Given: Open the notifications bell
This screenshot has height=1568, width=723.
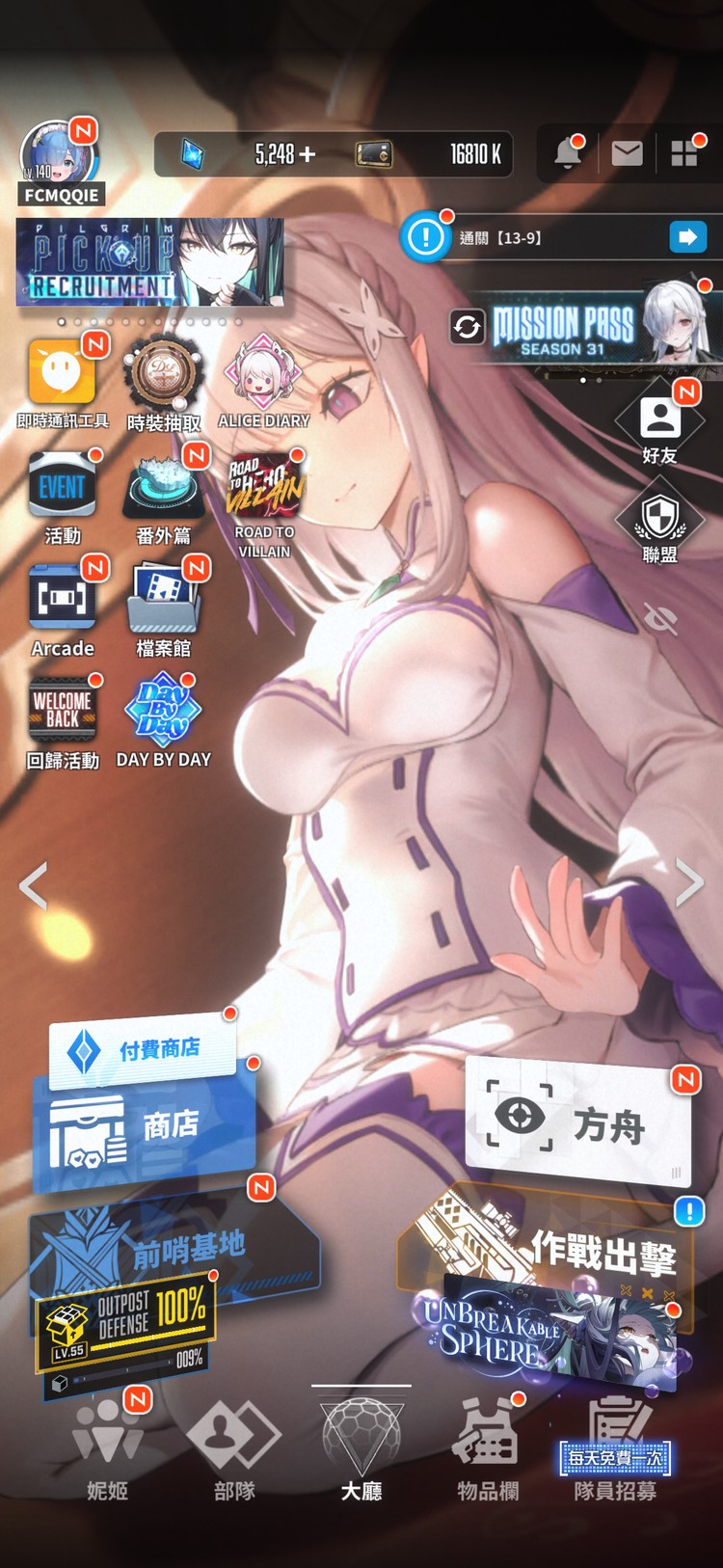Looking at the screenshot, I should pyautogui.click(x=567, y=153).
